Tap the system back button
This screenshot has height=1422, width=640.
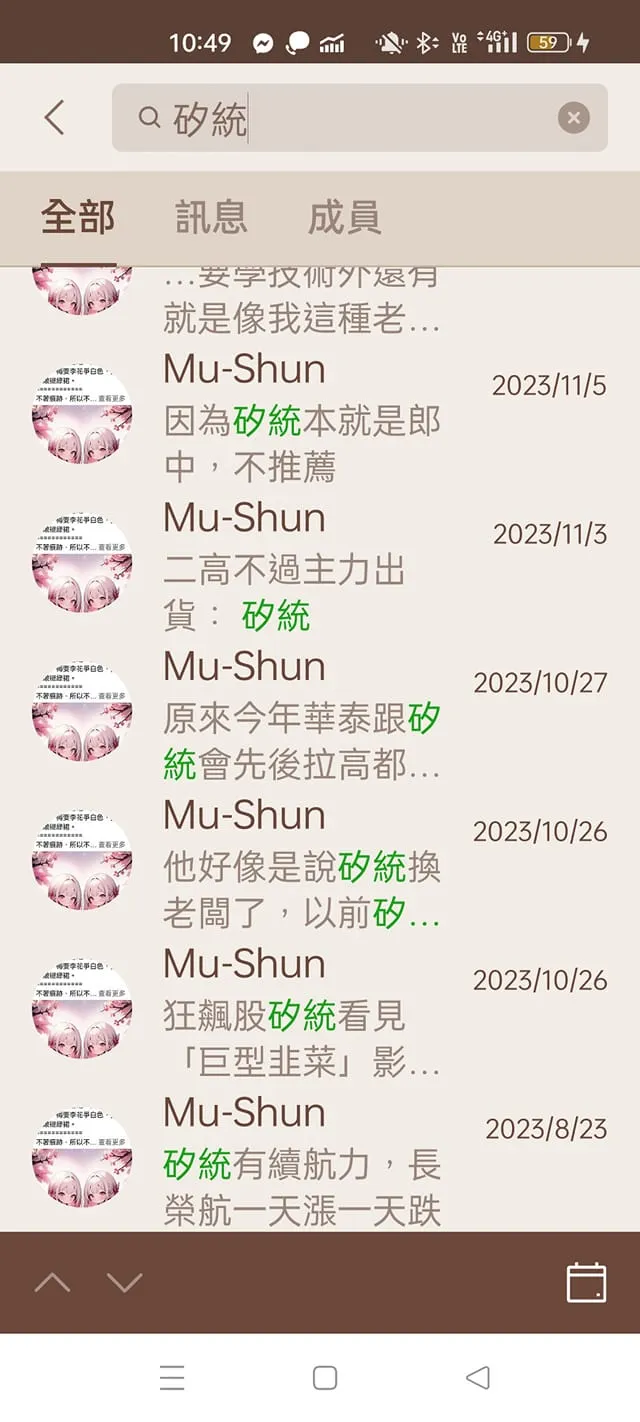[x=478, y=1378]
